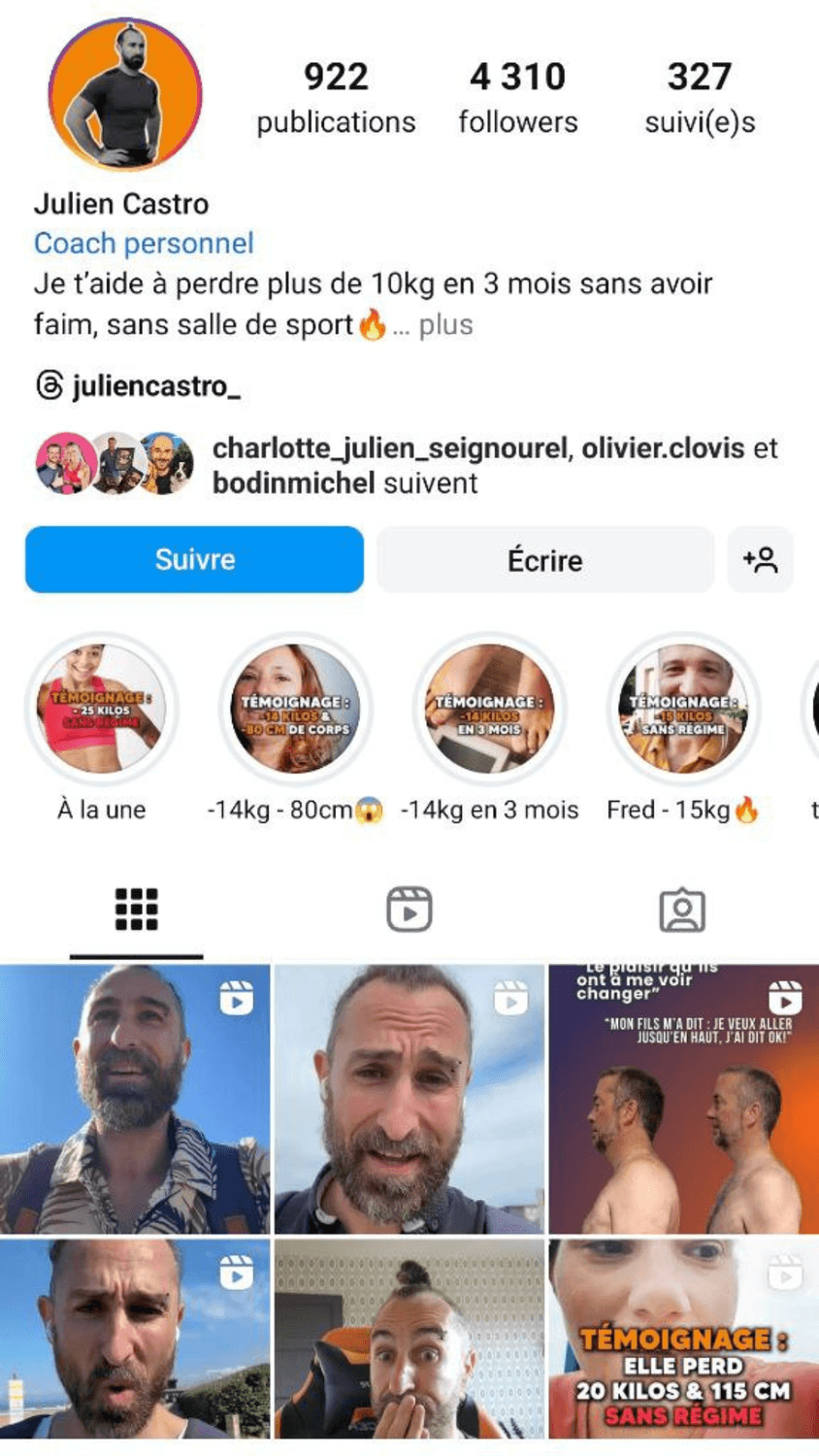Follow Julien Castro with the Suivre button
This screenshot has height=1456, width=819.
[x=194, y=559]
